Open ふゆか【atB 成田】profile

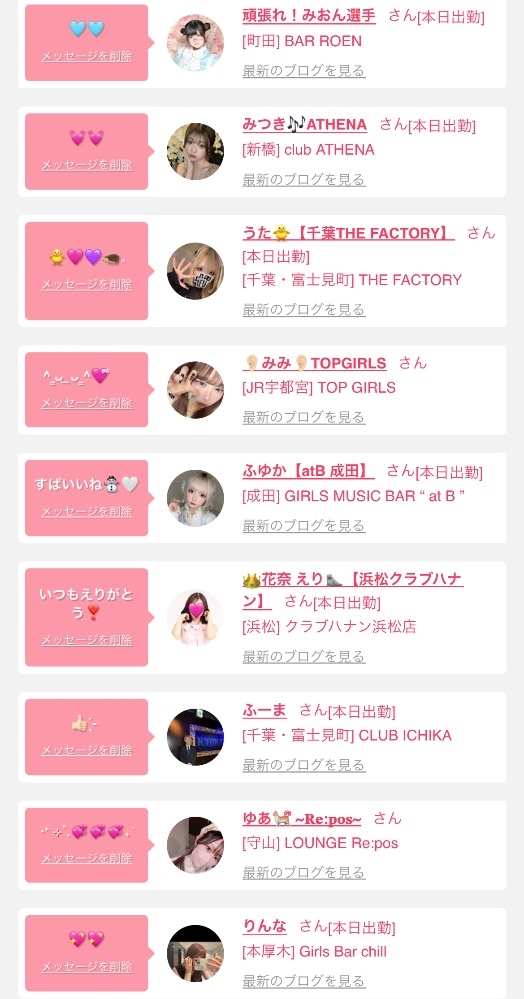click(x=309, y=471)
